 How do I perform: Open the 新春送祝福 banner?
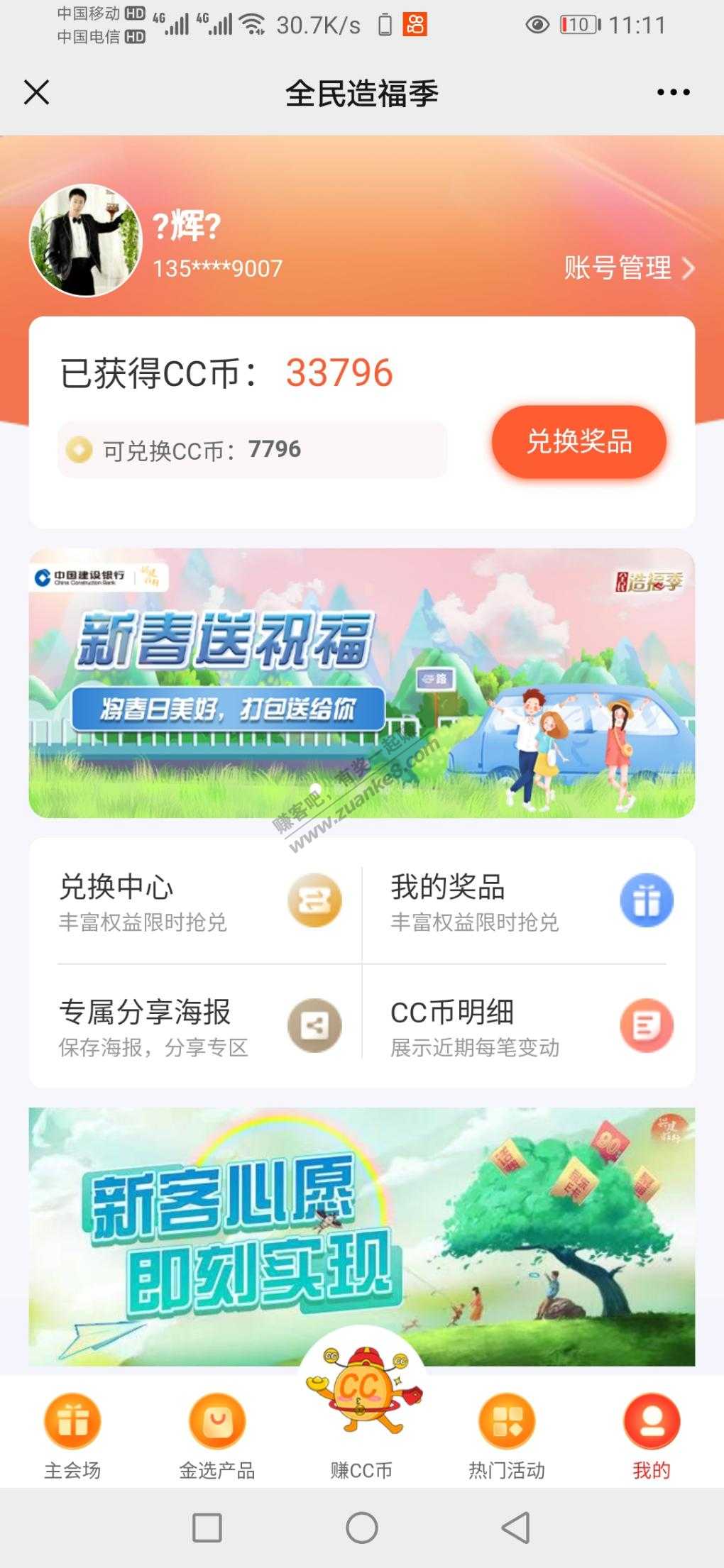click(362, 683)
